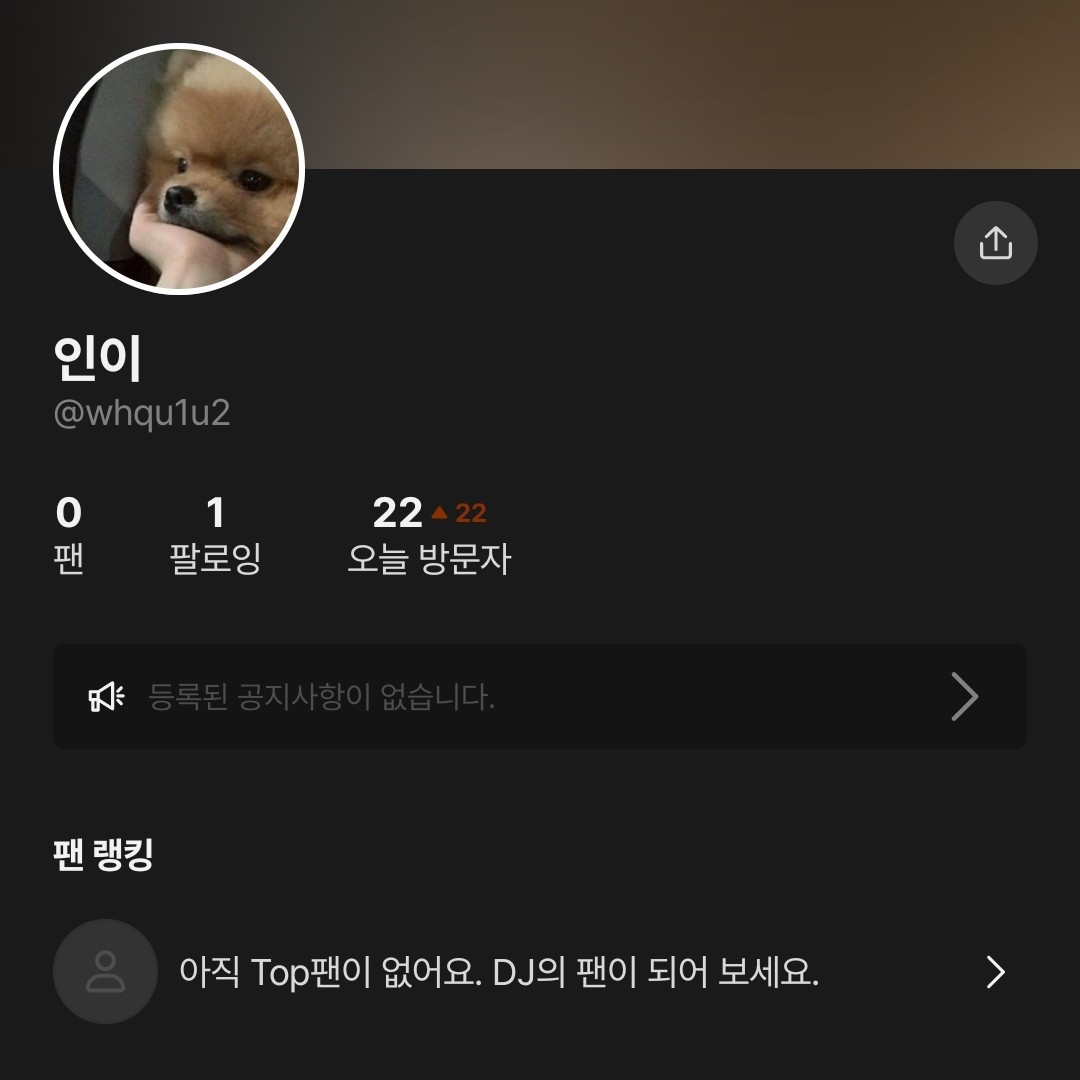Open the Top팬 ranking row

(540, 971)
